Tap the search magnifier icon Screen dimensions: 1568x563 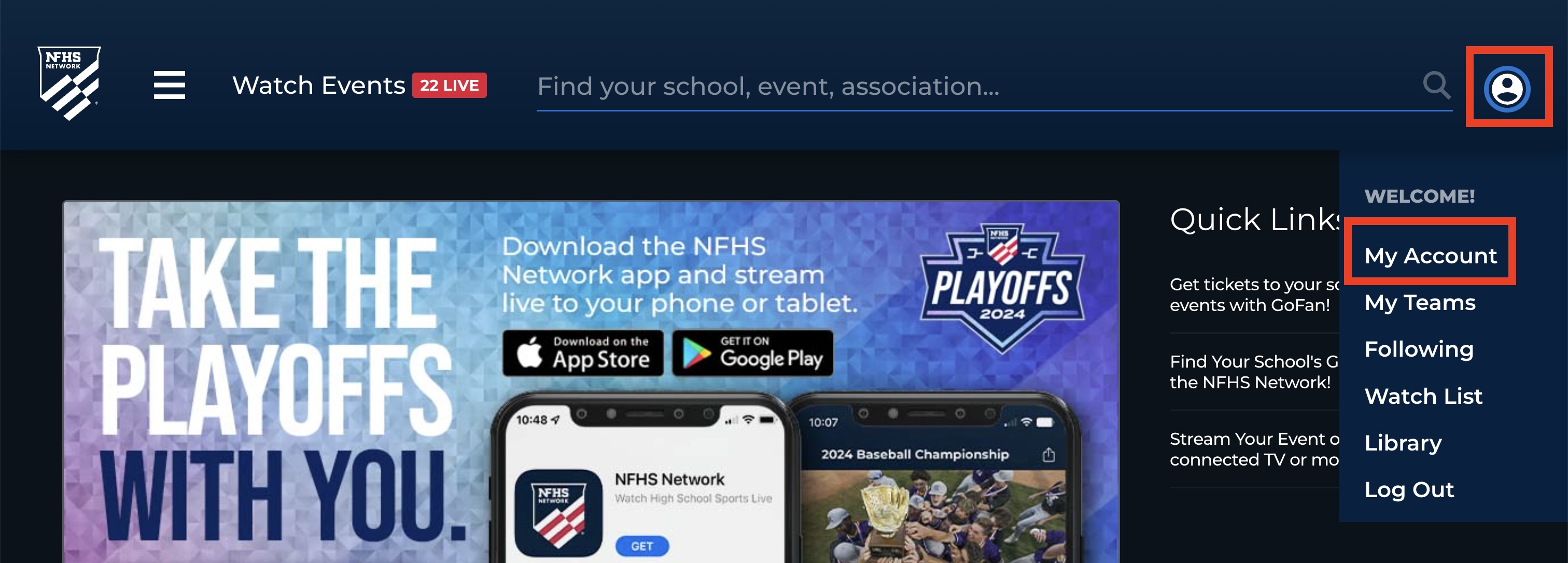(x=1436, y=85)
